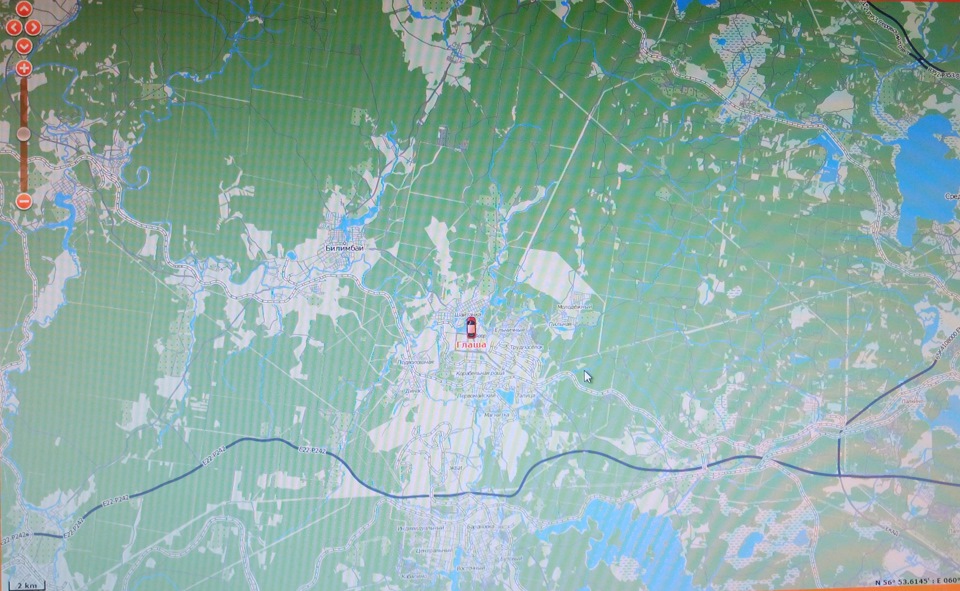
Task: Zoom out with the minus button
Action: tap(24, 200)
